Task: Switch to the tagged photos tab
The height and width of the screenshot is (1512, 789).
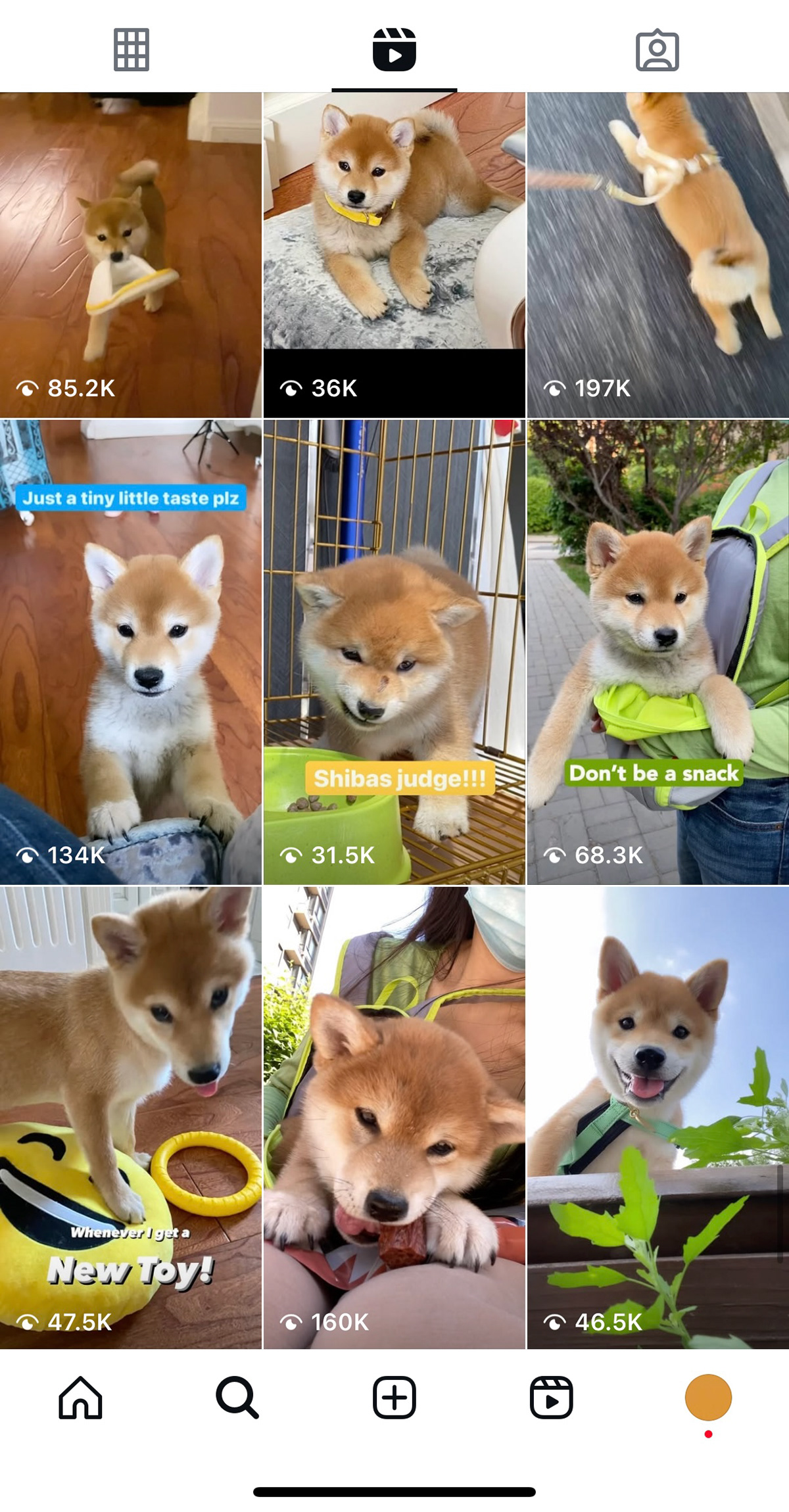Action: [x=657, y=50]
